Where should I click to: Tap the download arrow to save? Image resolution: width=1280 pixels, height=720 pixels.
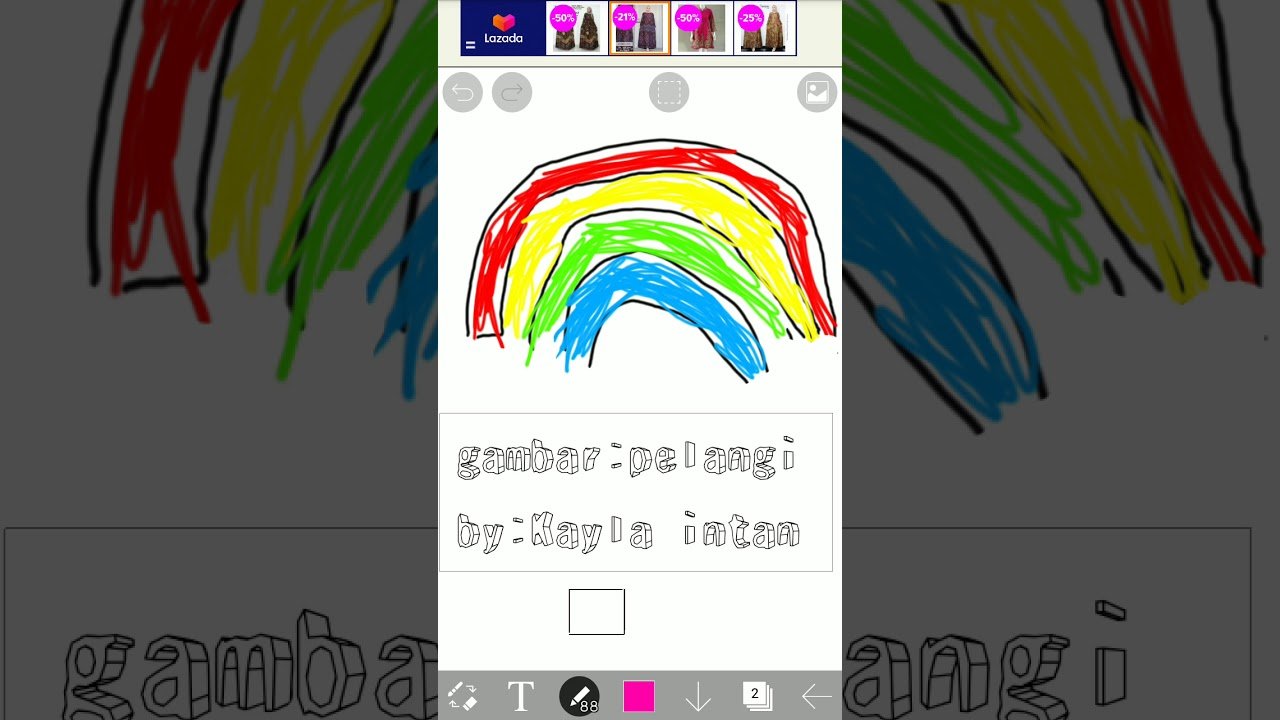[698, 696]
